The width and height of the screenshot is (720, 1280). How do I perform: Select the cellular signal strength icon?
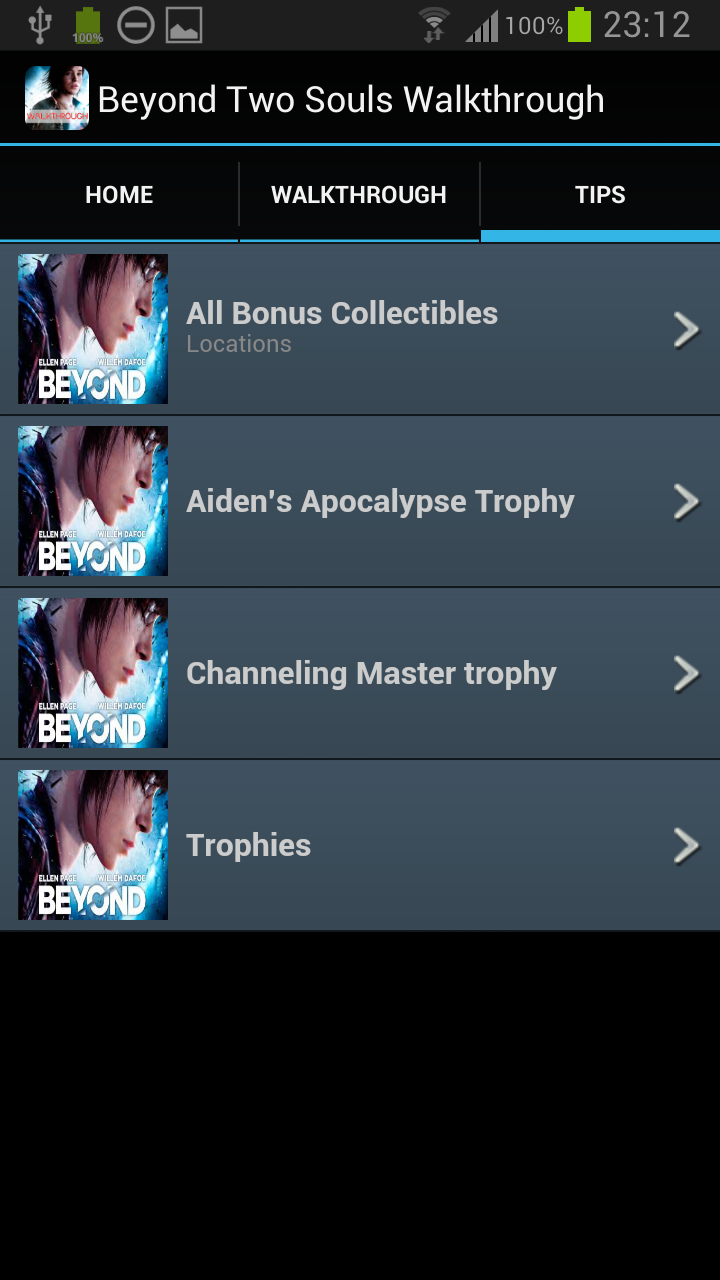coord(480,24)
